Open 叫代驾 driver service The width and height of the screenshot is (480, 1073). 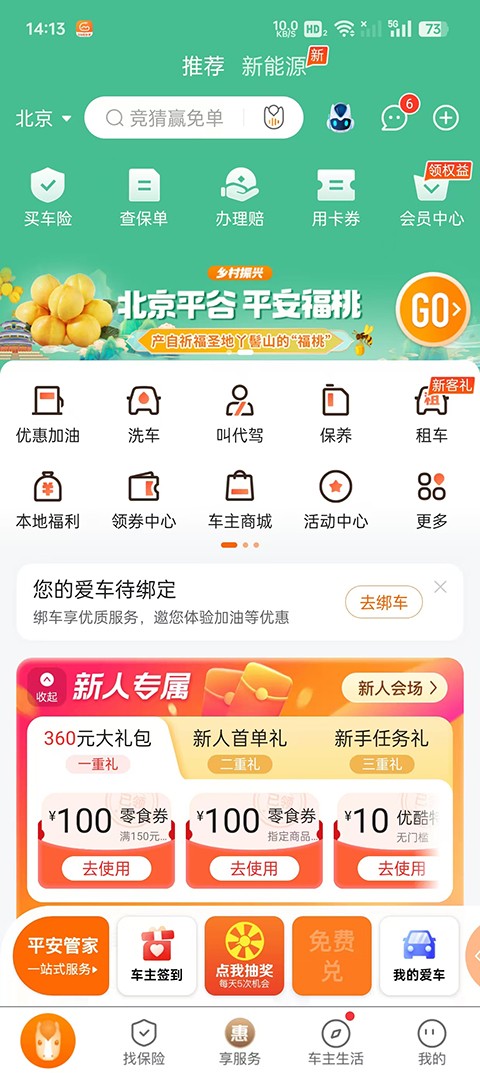[240, 413]
